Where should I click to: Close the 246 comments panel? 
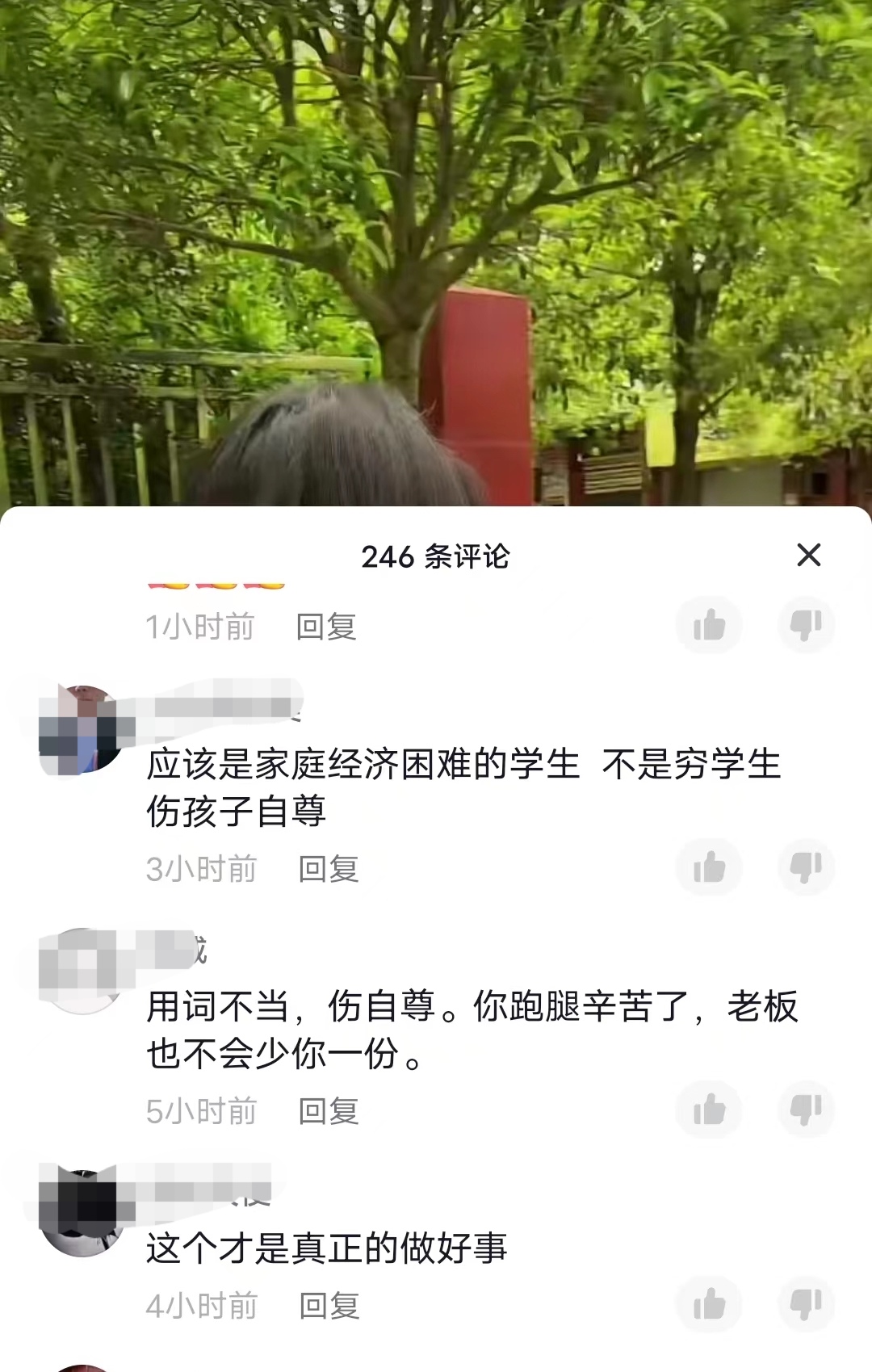(x=808, y=555)
